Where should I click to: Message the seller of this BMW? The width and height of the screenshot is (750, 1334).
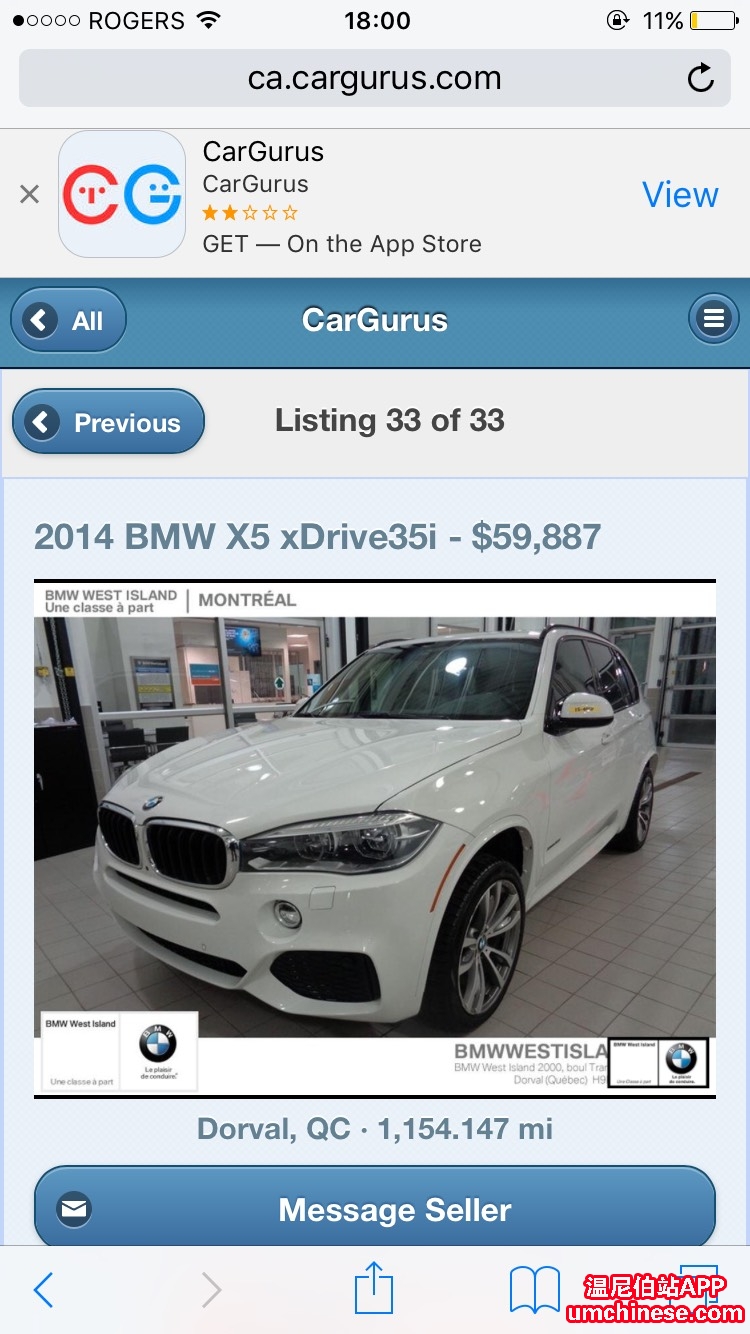(x=375, y=1209)
